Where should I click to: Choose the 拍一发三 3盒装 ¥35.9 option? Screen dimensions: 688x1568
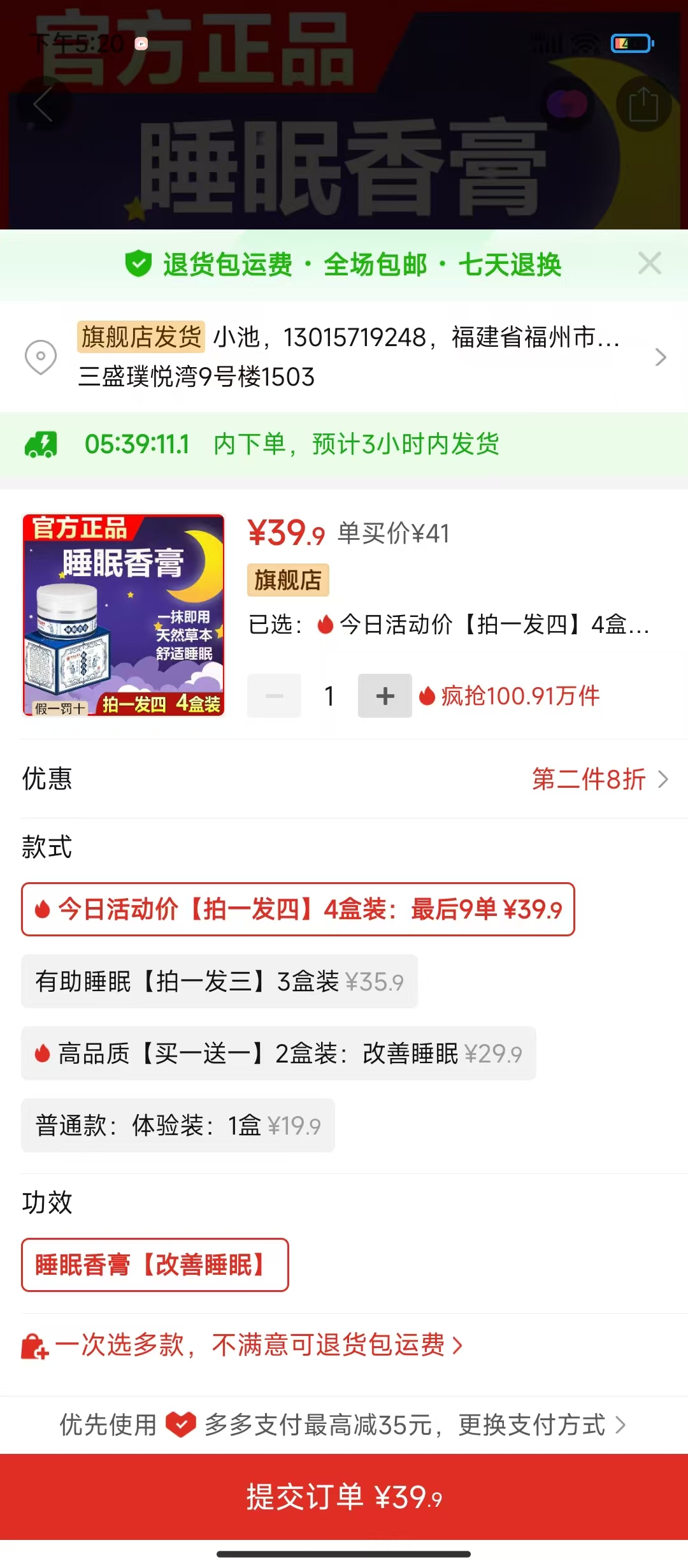click(x=220, y=982)
